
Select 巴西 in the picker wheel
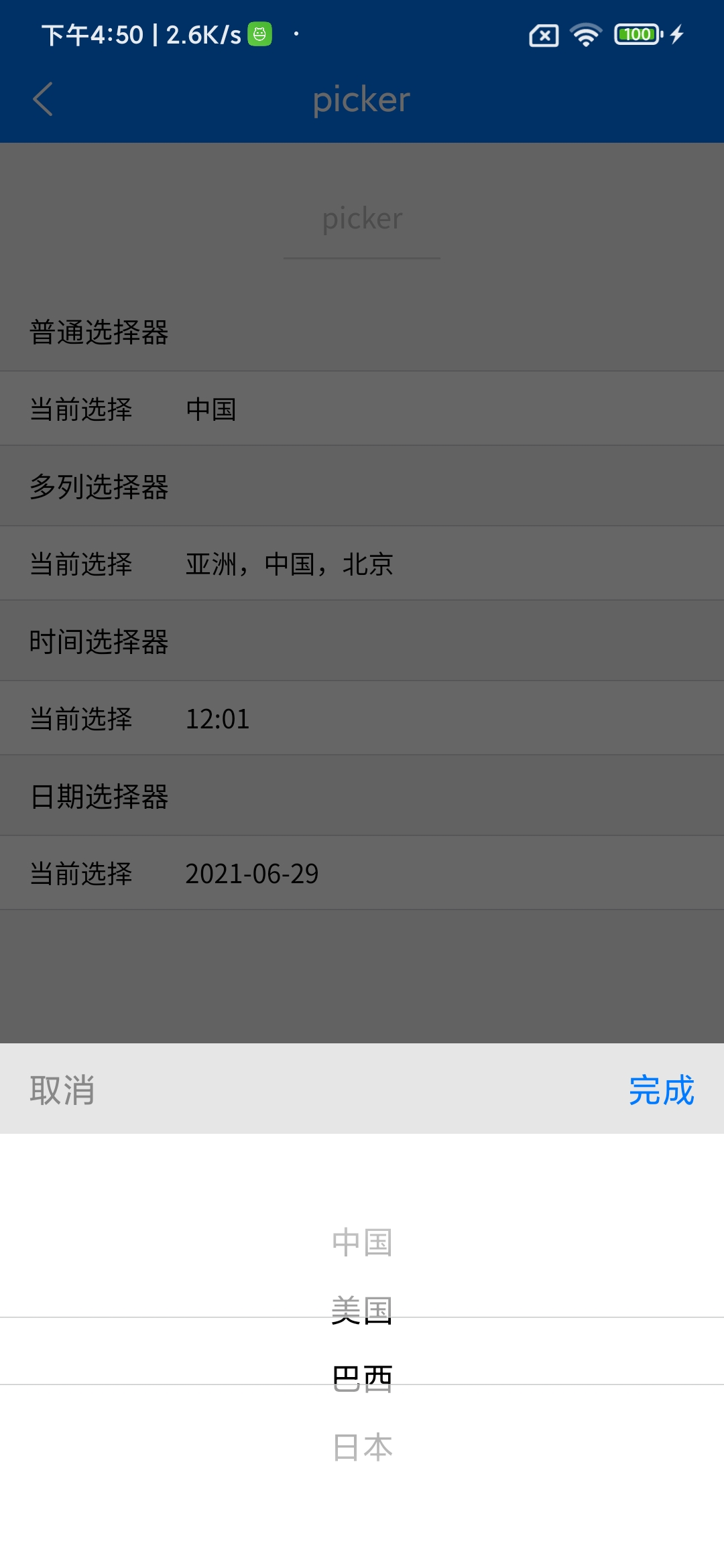(x=362, y=1378)
